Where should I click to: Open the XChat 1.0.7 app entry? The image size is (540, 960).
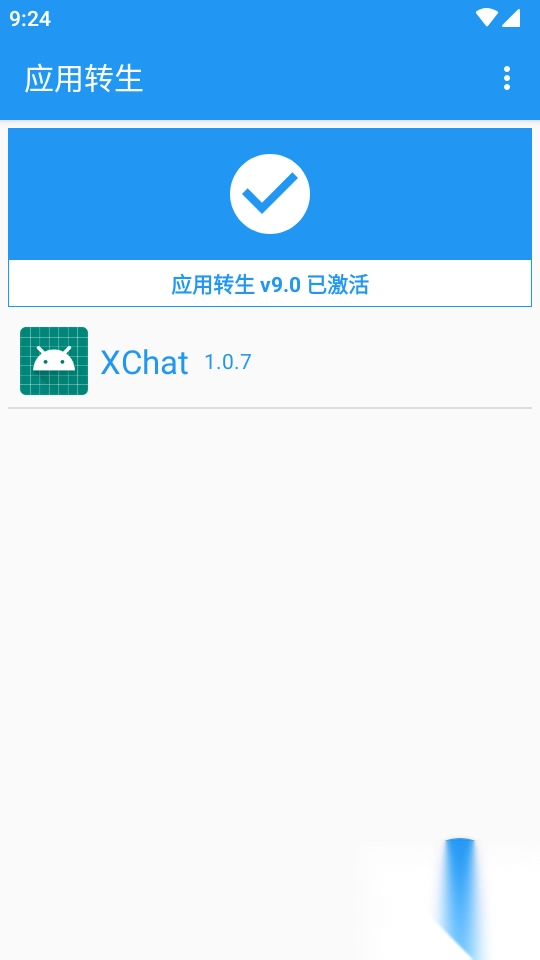point(269,361)
